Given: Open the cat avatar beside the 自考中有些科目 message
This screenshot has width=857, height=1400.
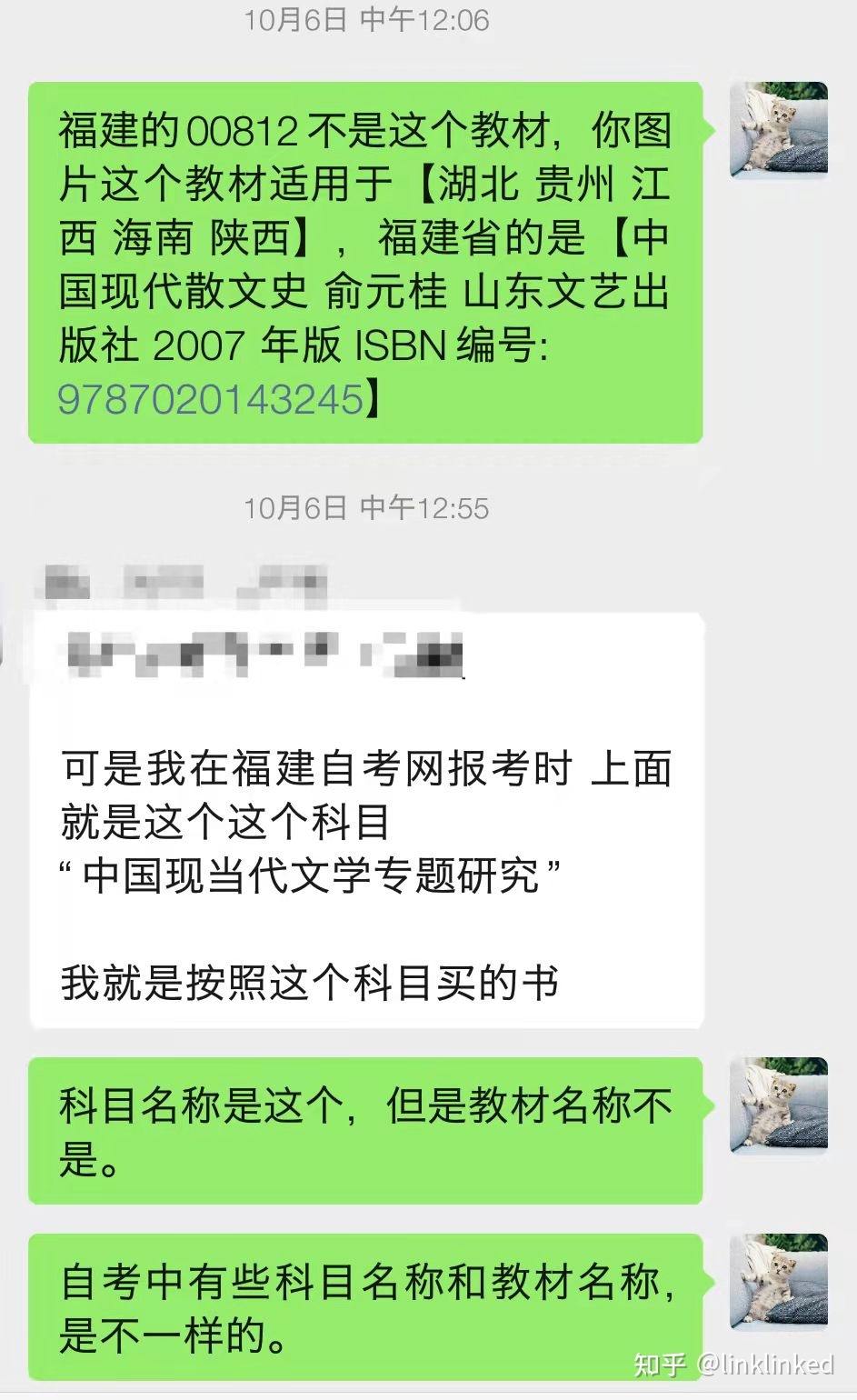Looking at the screenshot, I should (x=779, y=1281).
